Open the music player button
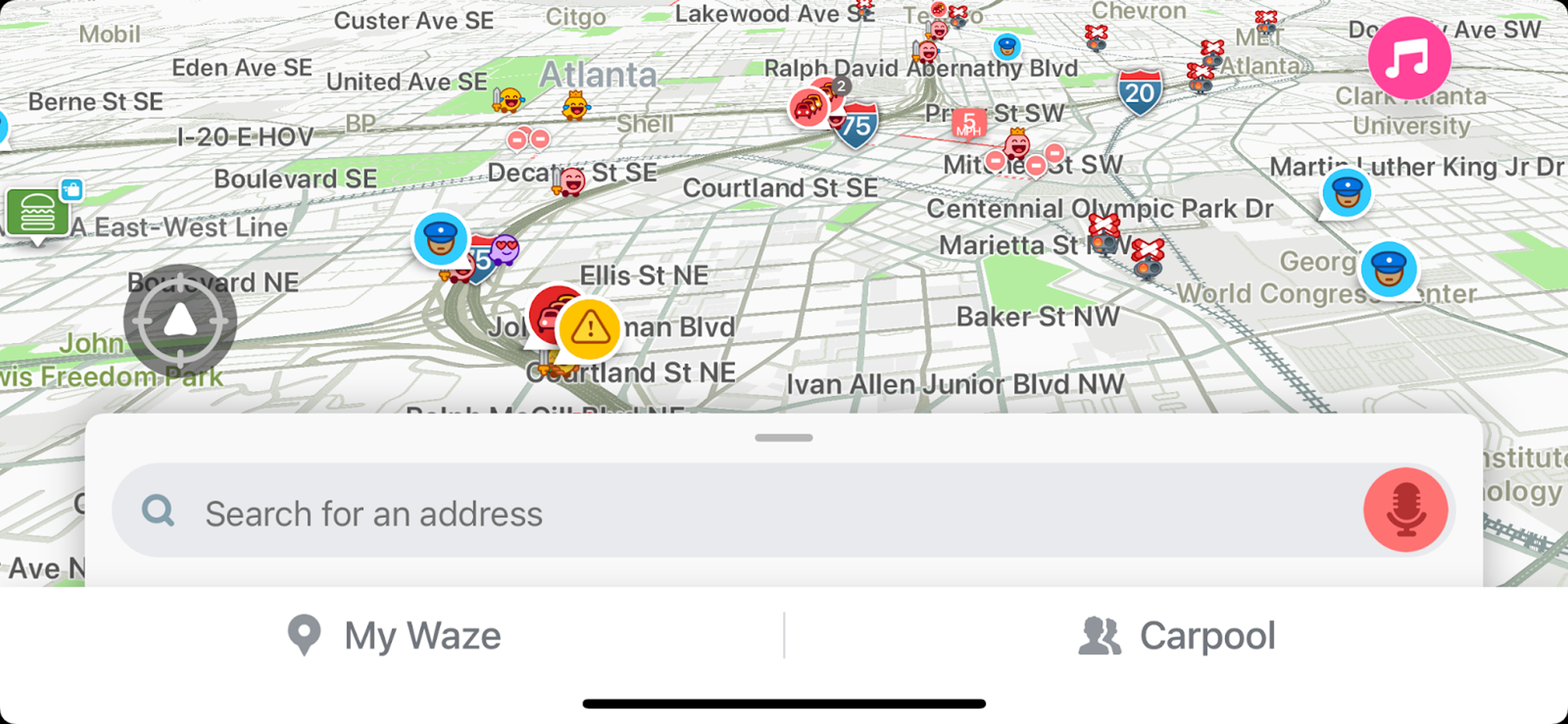The width and height of the screenshot is (1568, 724). tap(1409, 58)
